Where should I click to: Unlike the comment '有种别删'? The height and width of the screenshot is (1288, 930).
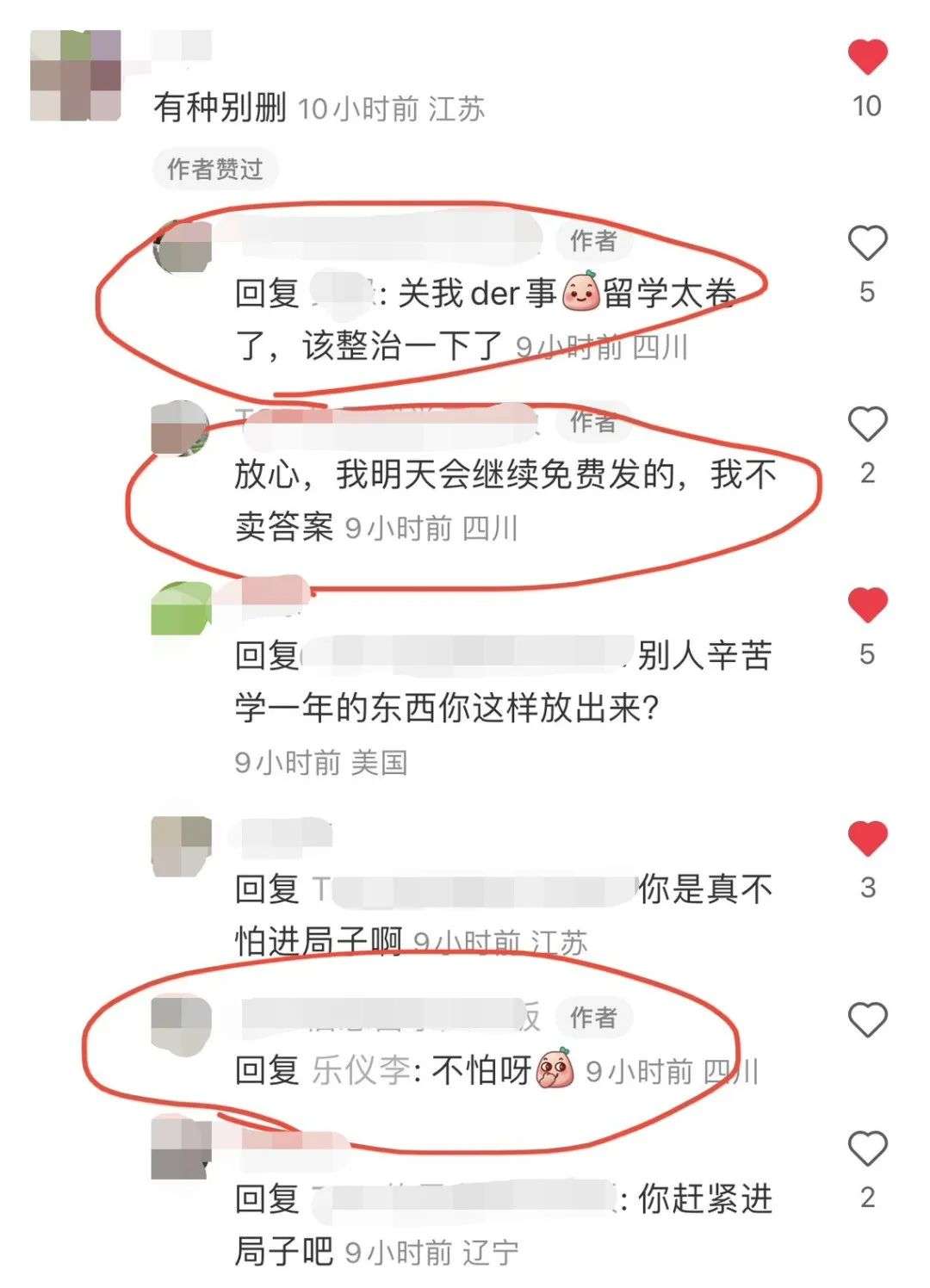pos(867,58)
